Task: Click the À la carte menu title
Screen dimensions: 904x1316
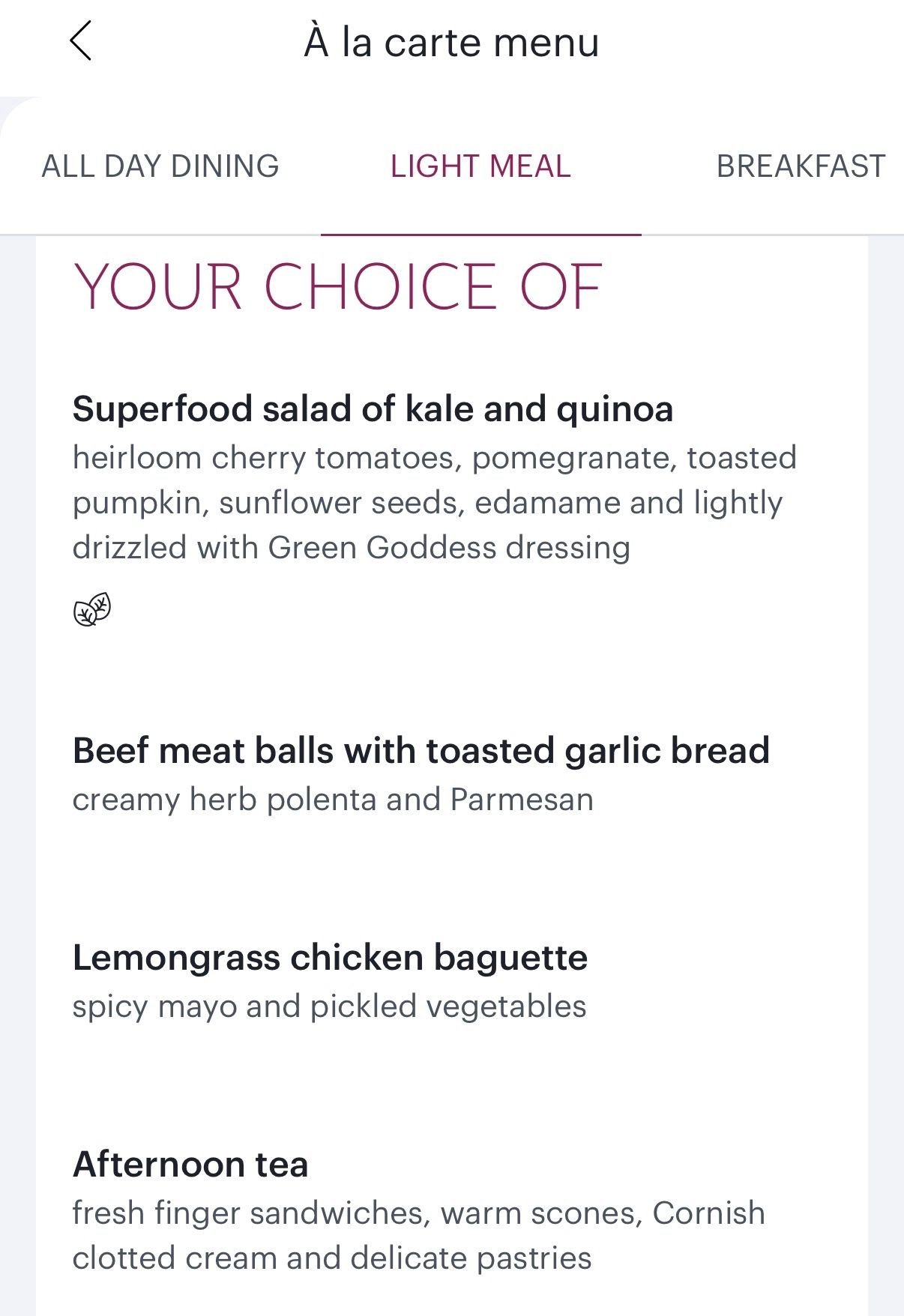Action: coord(451,43)
